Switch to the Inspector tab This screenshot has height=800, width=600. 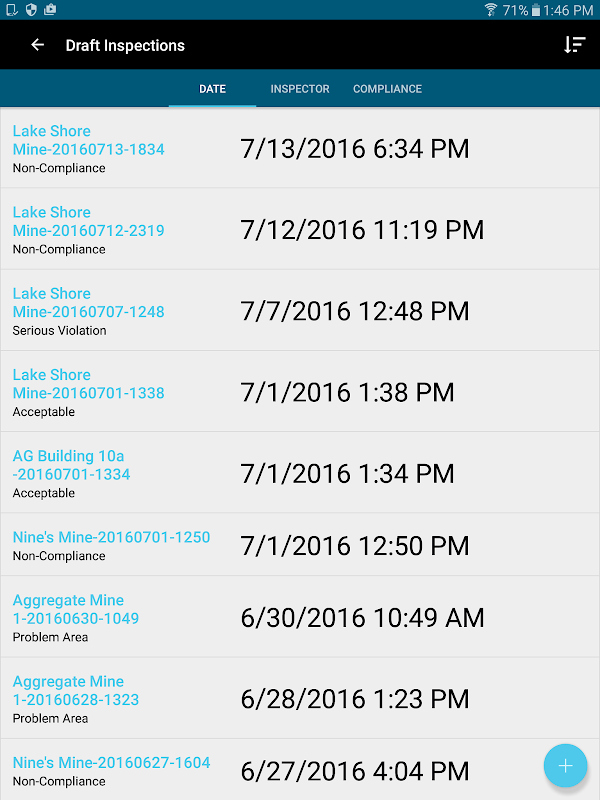(x=300, y=89)
